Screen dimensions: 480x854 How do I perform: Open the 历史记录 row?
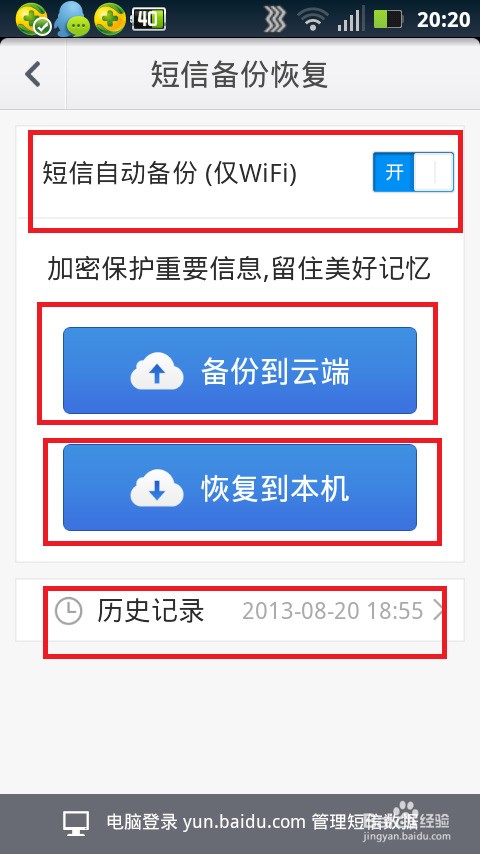(240, 611)
